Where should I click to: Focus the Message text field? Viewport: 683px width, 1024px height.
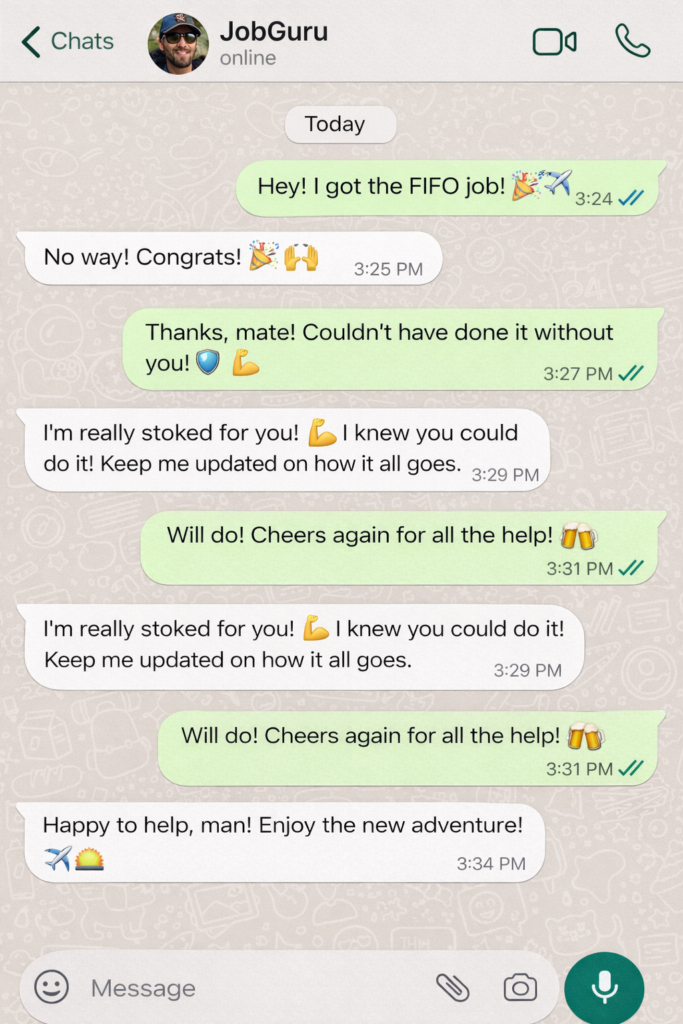(250, 988)
